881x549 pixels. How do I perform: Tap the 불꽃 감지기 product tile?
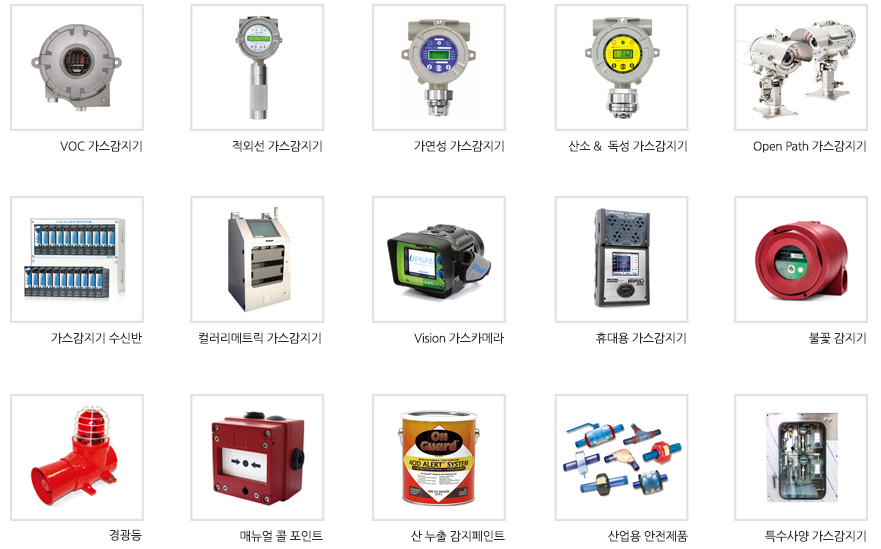pos(800,259)
